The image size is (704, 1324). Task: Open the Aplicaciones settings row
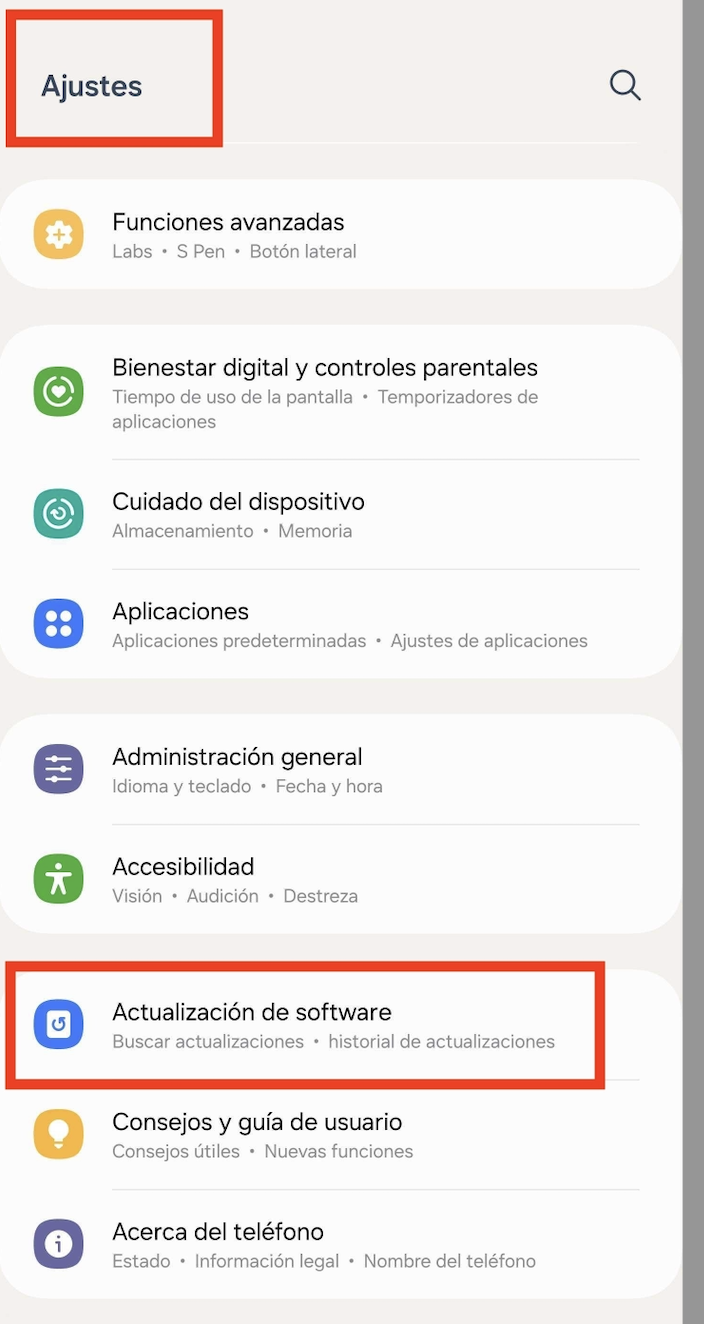tap(340, 624)
